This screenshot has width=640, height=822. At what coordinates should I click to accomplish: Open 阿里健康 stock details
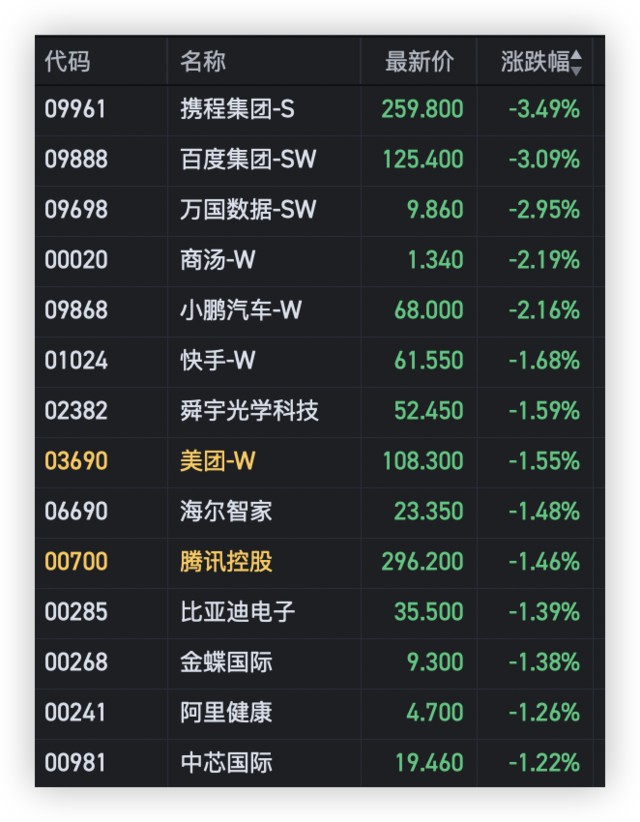(226, 712)
